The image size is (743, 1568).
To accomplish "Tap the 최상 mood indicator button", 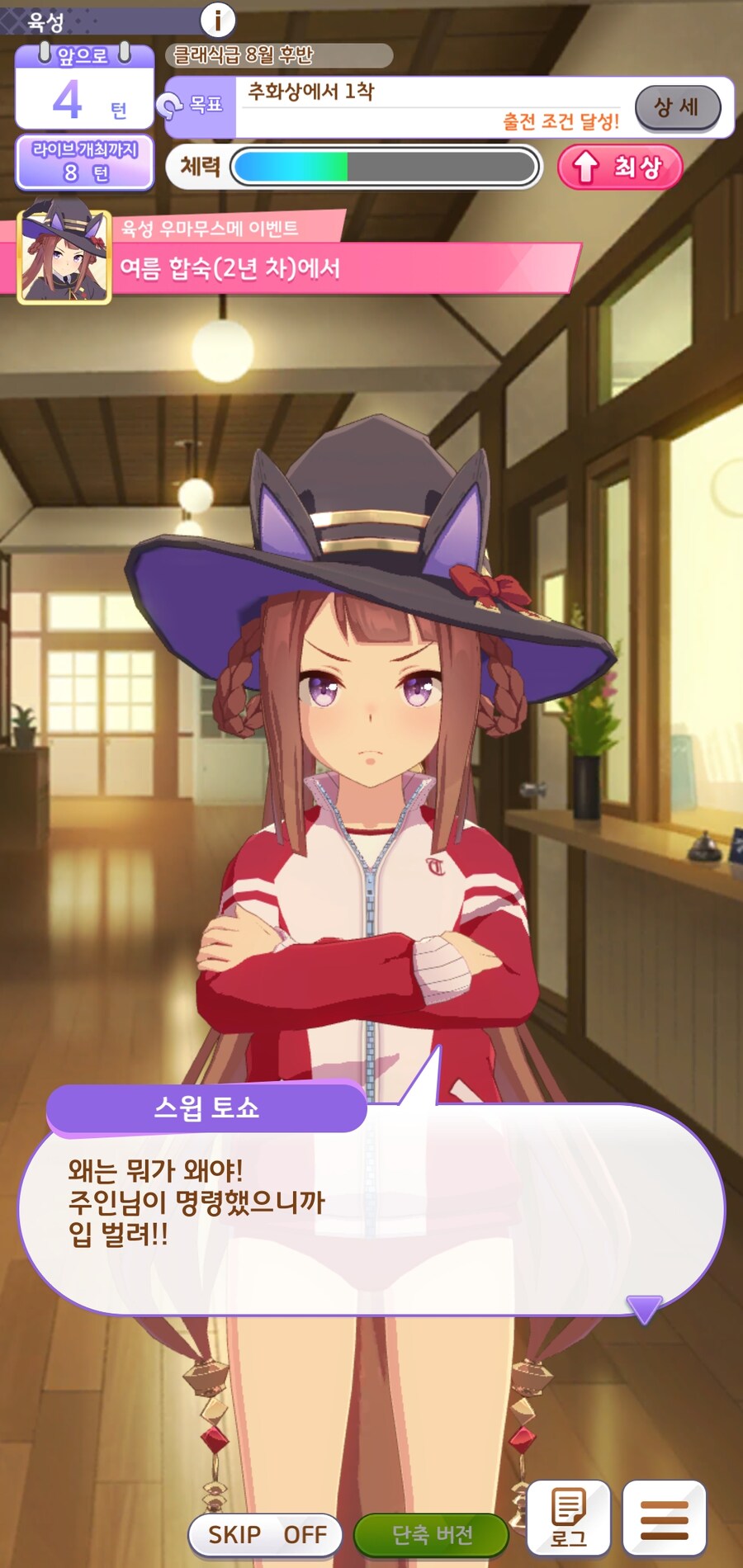I will click(x=620, y=167).
